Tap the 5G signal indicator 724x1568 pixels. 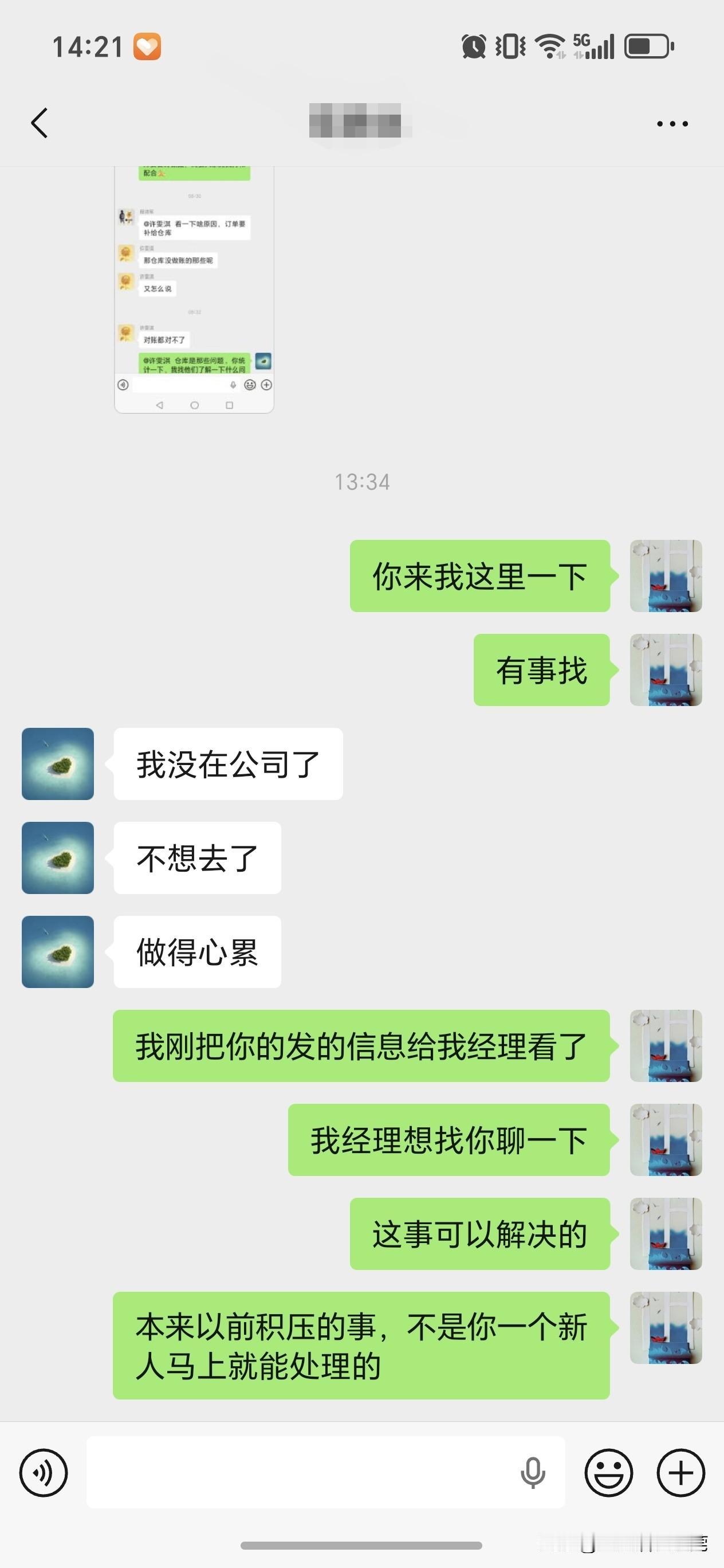593,45
